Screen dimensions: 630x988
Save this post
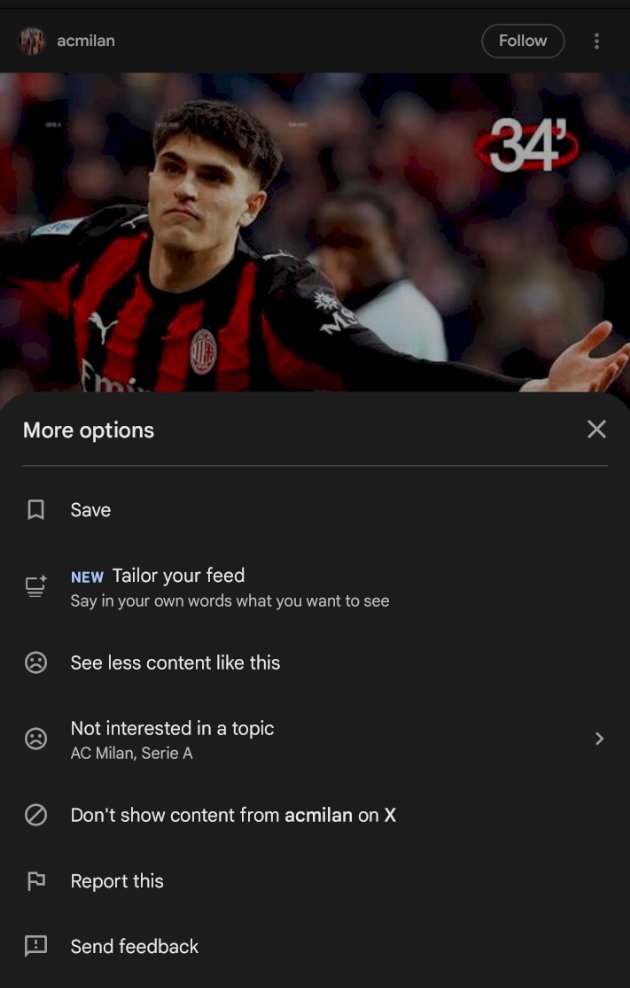(x=90, y=510)
